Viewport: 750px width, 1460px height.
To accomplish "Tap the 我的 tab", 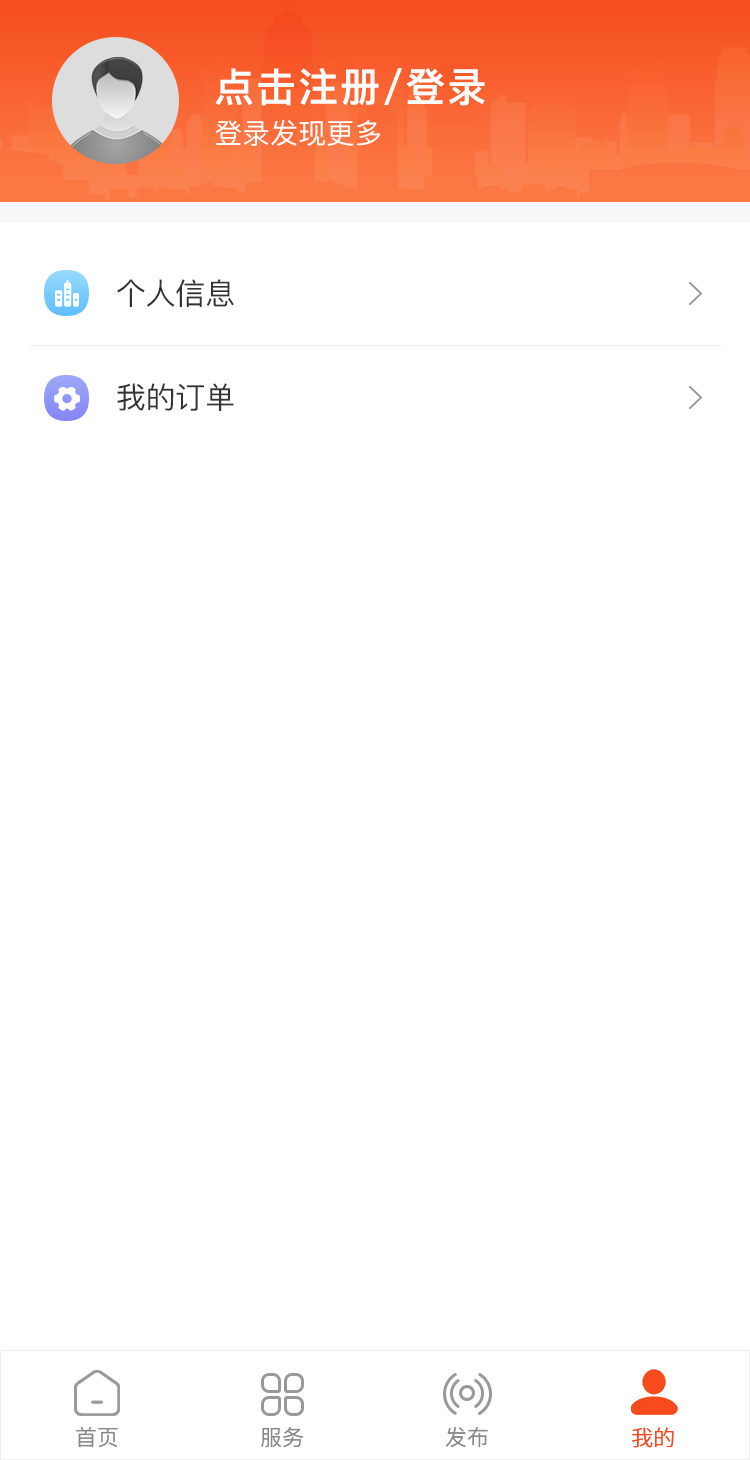I will click(x=653, y=1408).
